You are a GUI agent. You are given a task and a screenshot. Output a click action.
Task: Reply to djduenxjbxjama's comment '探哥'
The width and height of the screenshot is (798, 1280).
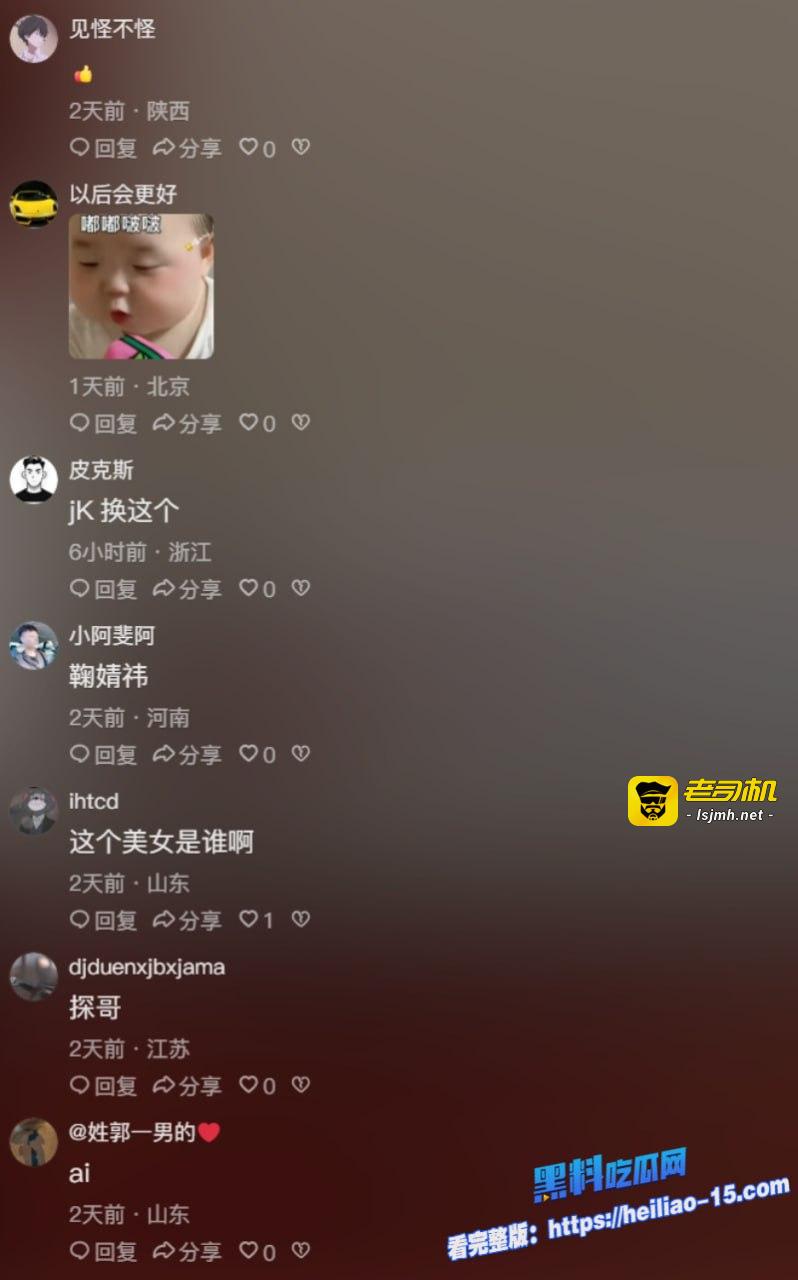tap(103, 1085)
